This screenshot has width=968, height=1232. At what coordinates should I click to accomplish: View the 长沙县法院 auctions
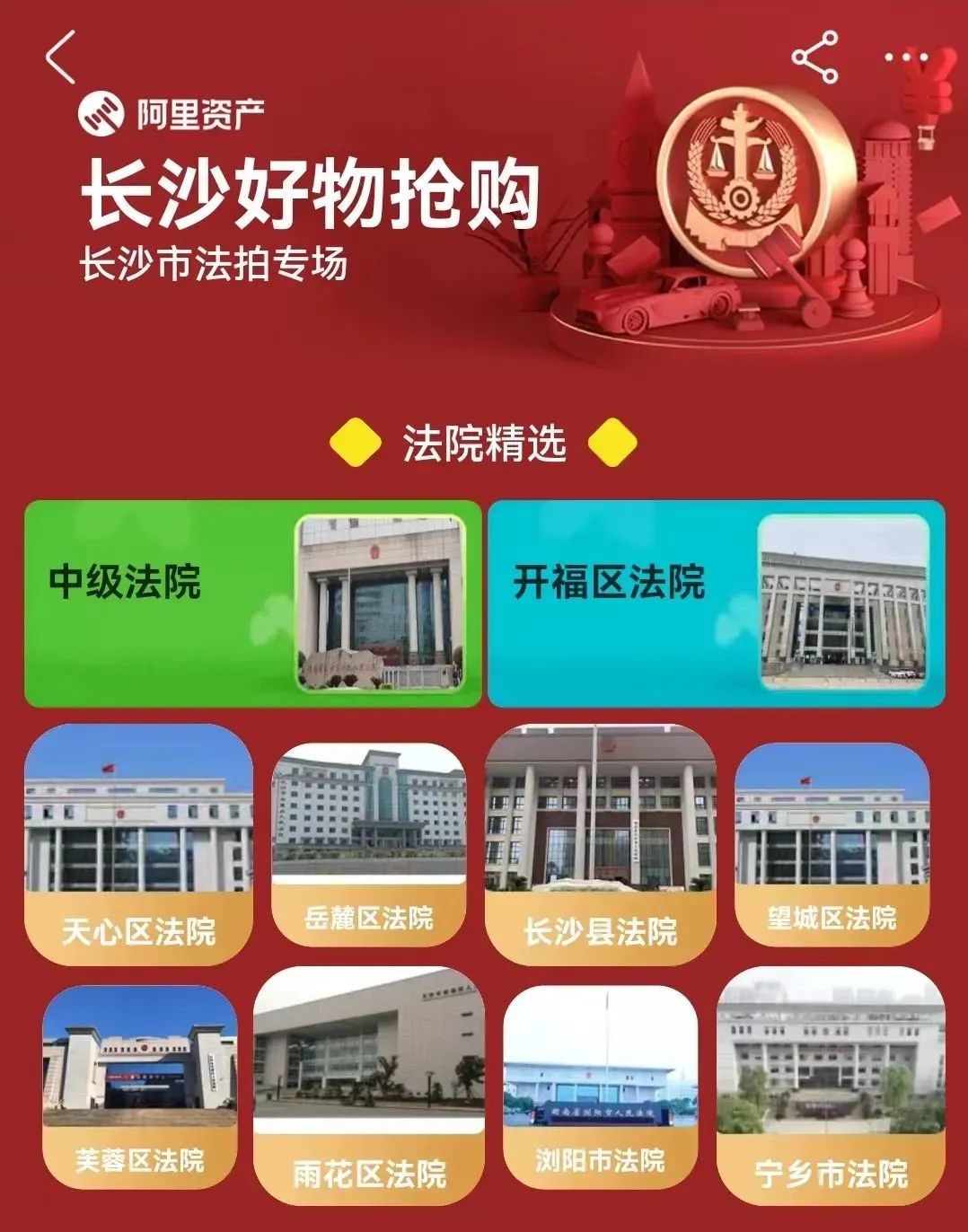pyautogui.click(x=600, y=844)
